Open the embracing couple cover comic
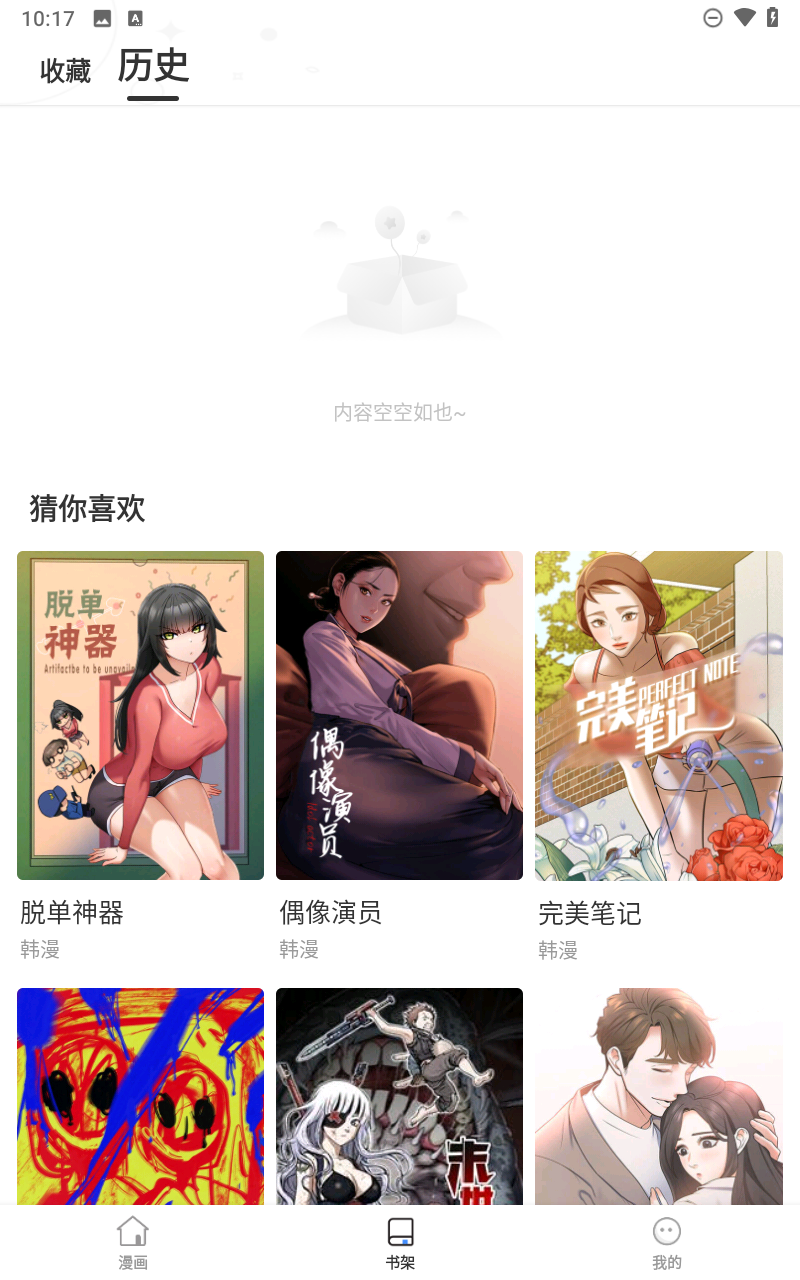Screen dimensions: 800x1280 (658, 1095)
